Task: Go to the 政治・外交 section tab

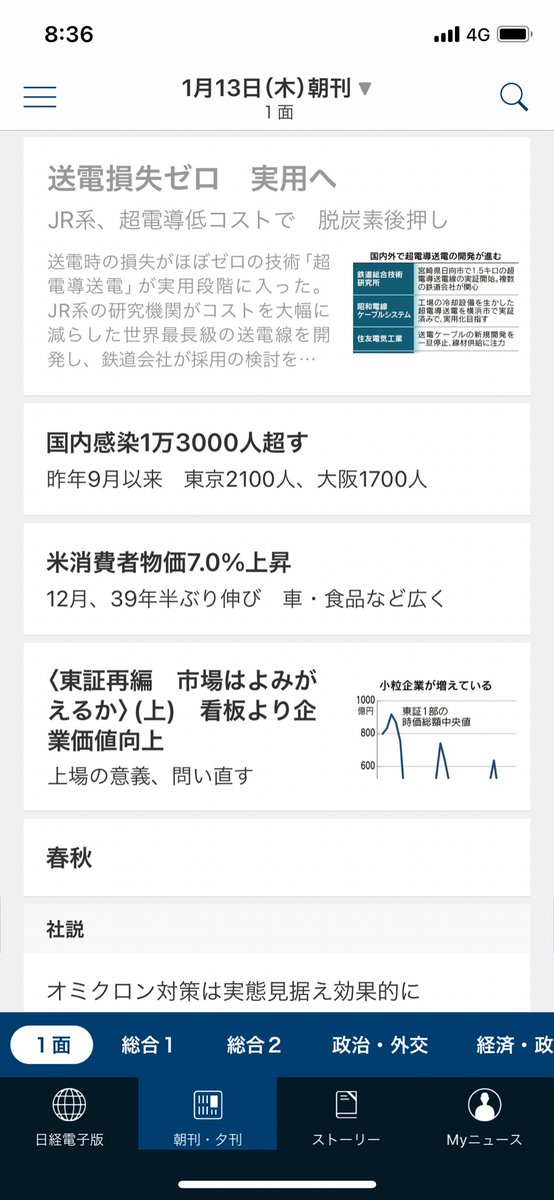Action: (380, 1045)
